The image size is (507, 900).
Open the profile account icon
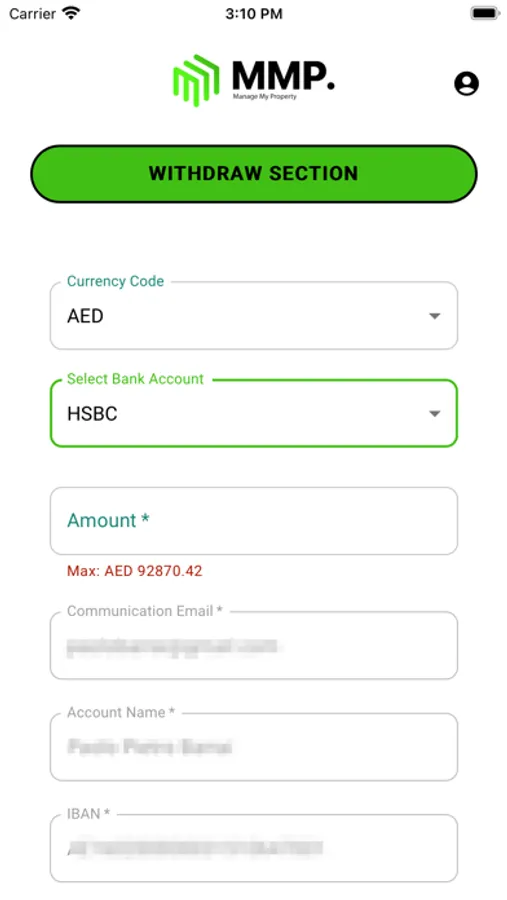click(x=466, y=84)
